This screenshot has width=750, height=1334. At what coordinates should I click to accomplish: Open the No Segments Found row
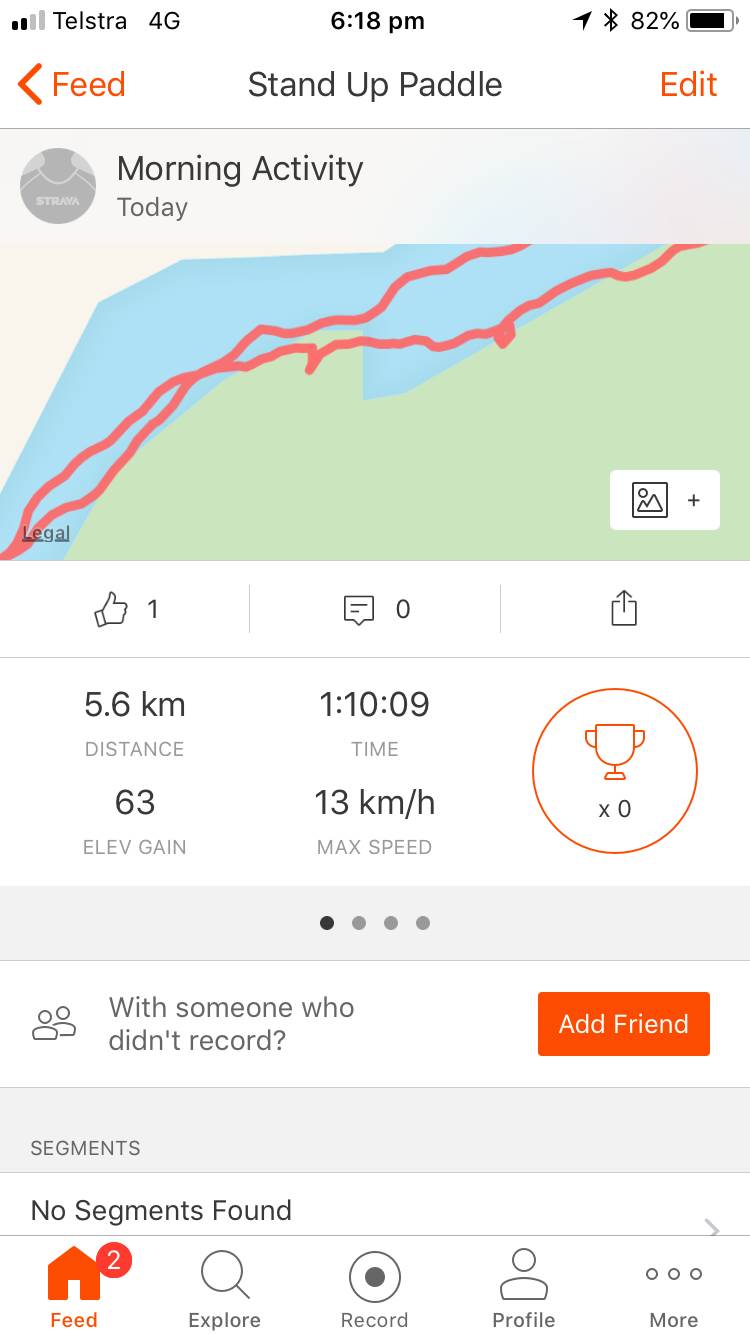coord(375,1210)
